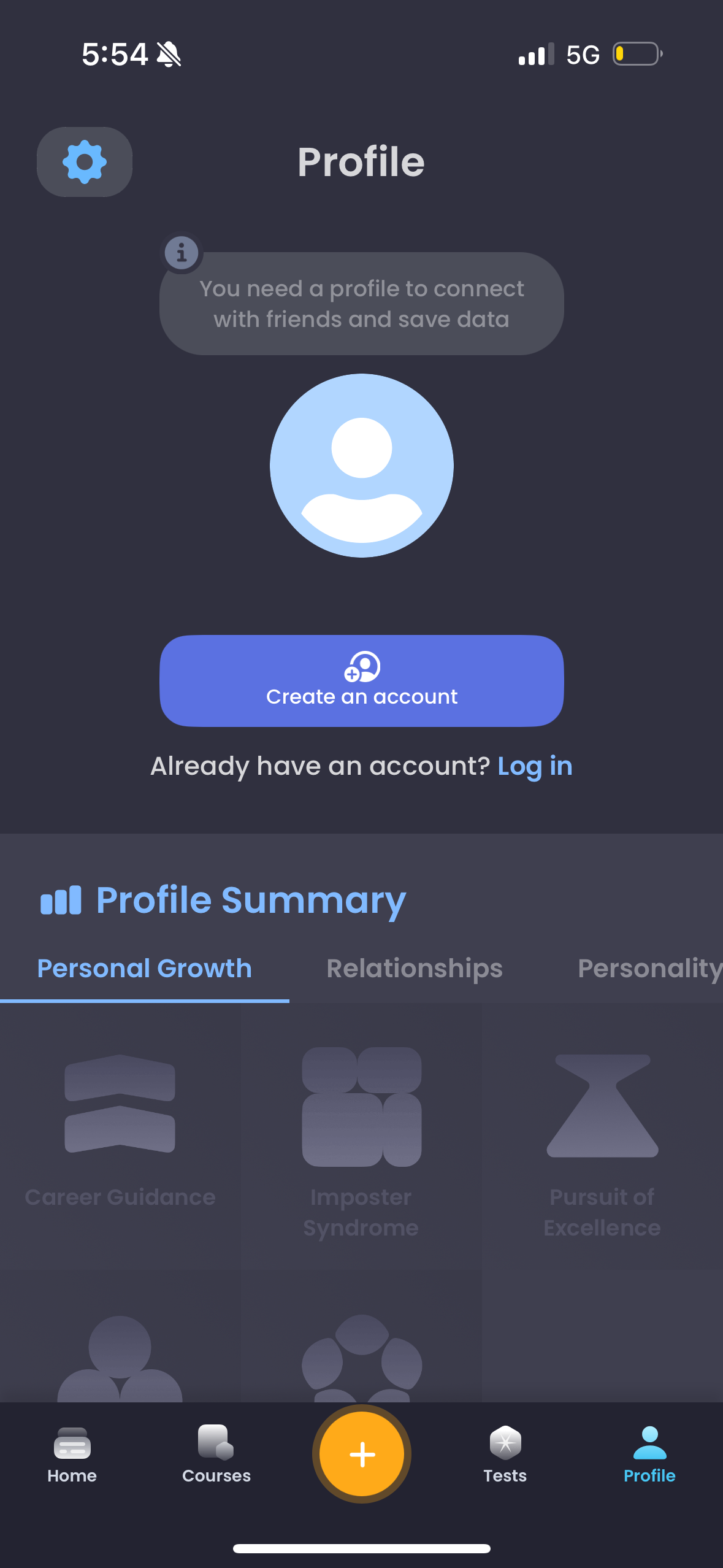Dismiss the profile tooltip message bubble
This screenshot has height=1568, width=723.
point(361,303)
